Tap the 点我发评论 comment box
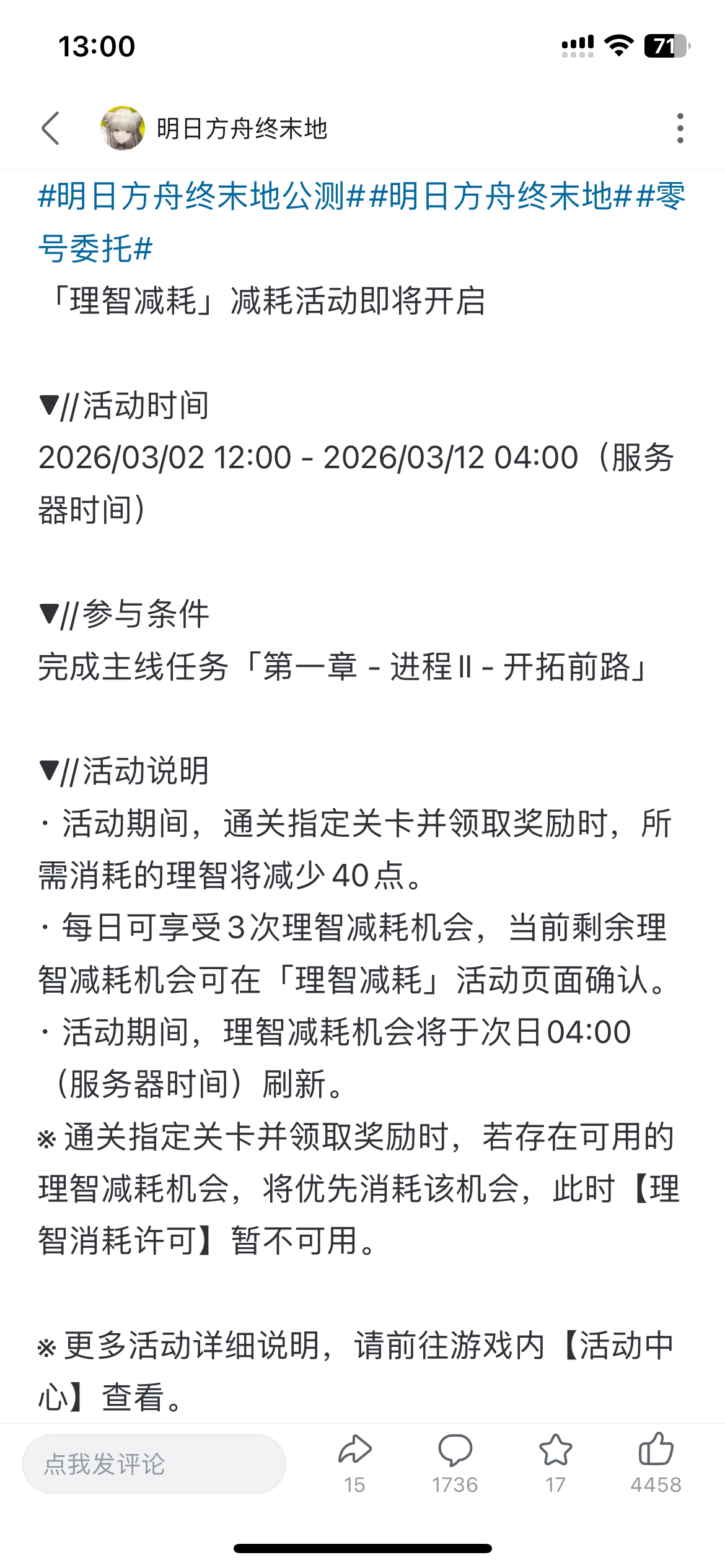The image size is (725, 1568). point(154,1464)
